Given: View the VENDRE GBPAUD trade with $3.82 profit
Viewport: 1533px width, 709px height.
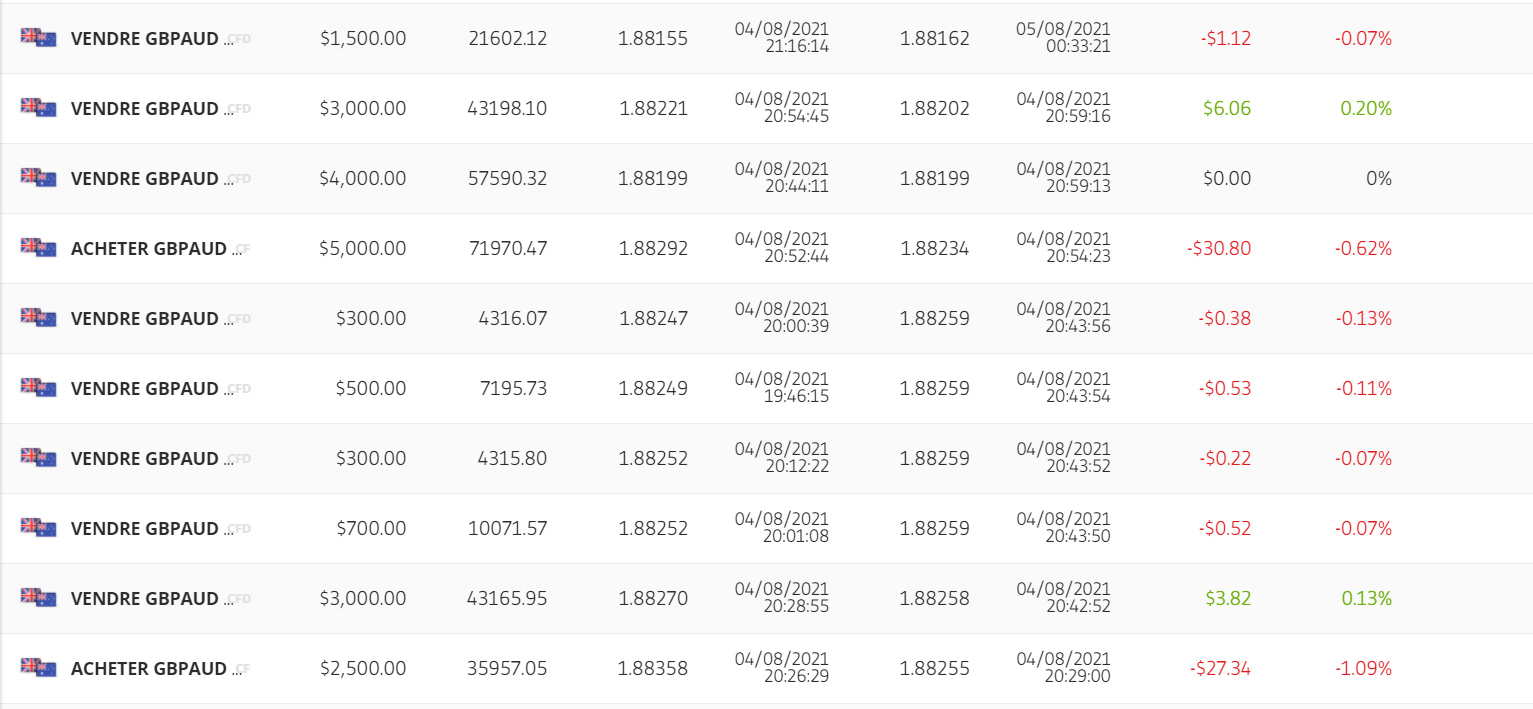Looking at the screenshot, I should (144, 599).
